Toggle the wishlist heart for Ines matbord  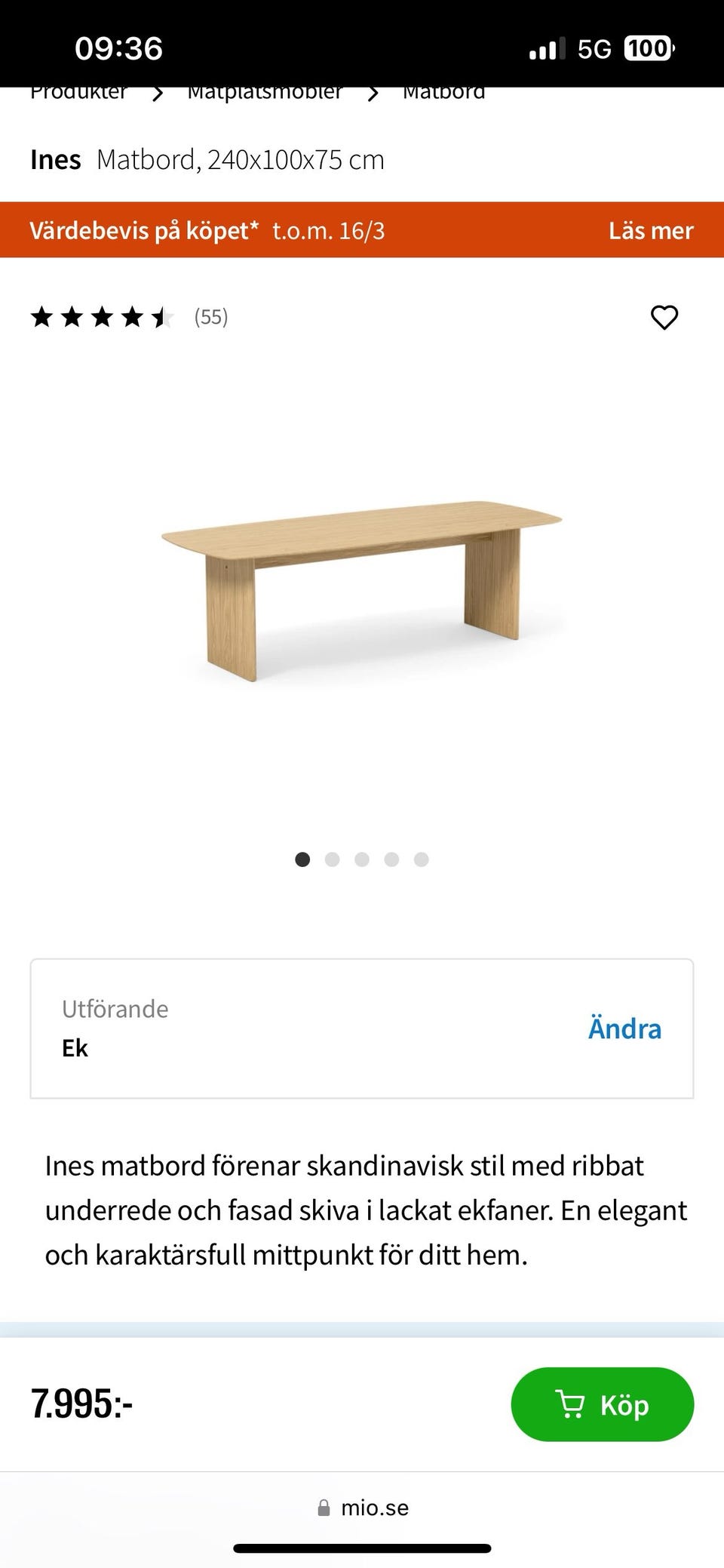(x=664, y=317)
